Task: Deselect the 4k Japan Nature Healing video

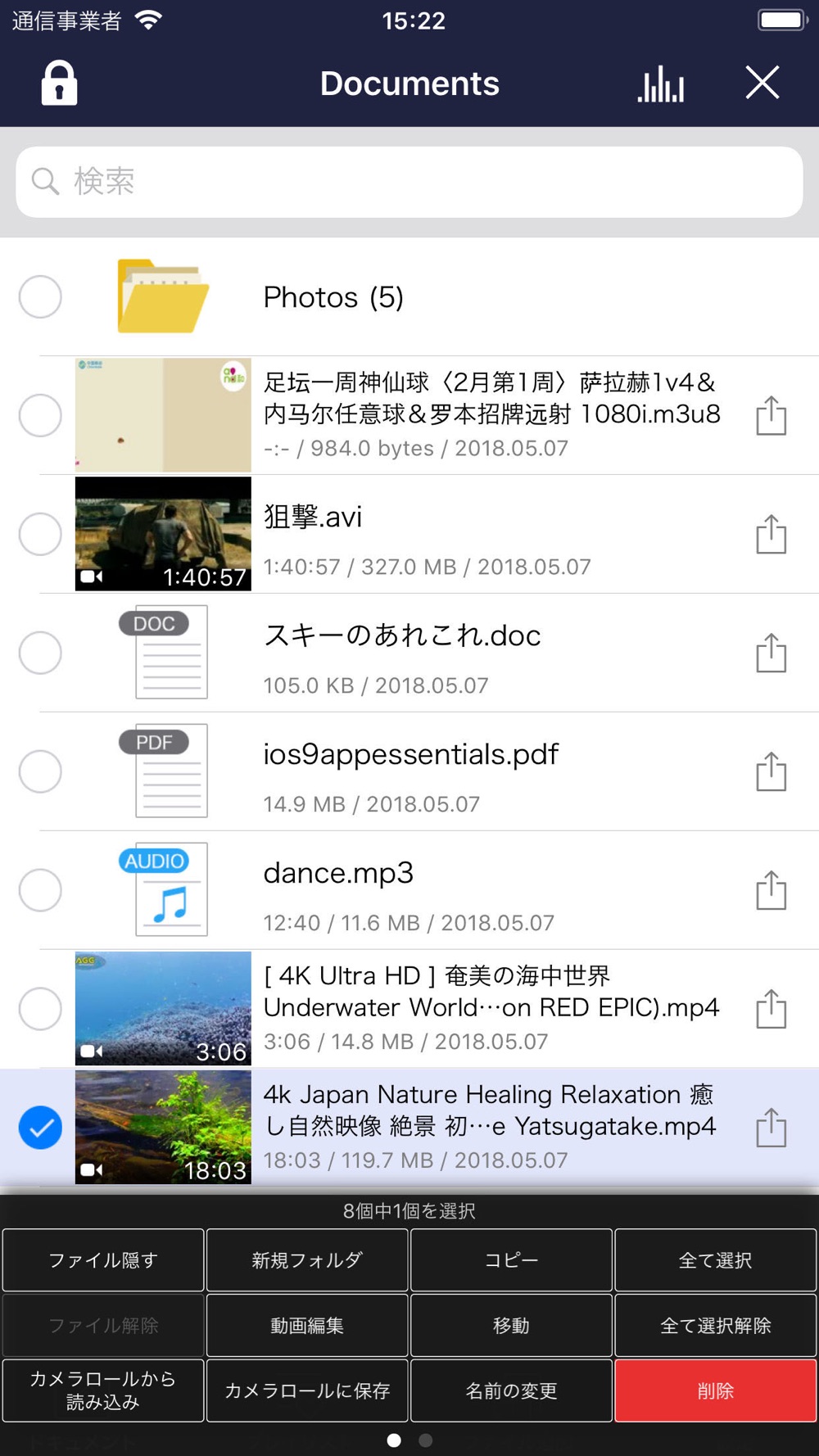Action: click(x=39, y=1127)
